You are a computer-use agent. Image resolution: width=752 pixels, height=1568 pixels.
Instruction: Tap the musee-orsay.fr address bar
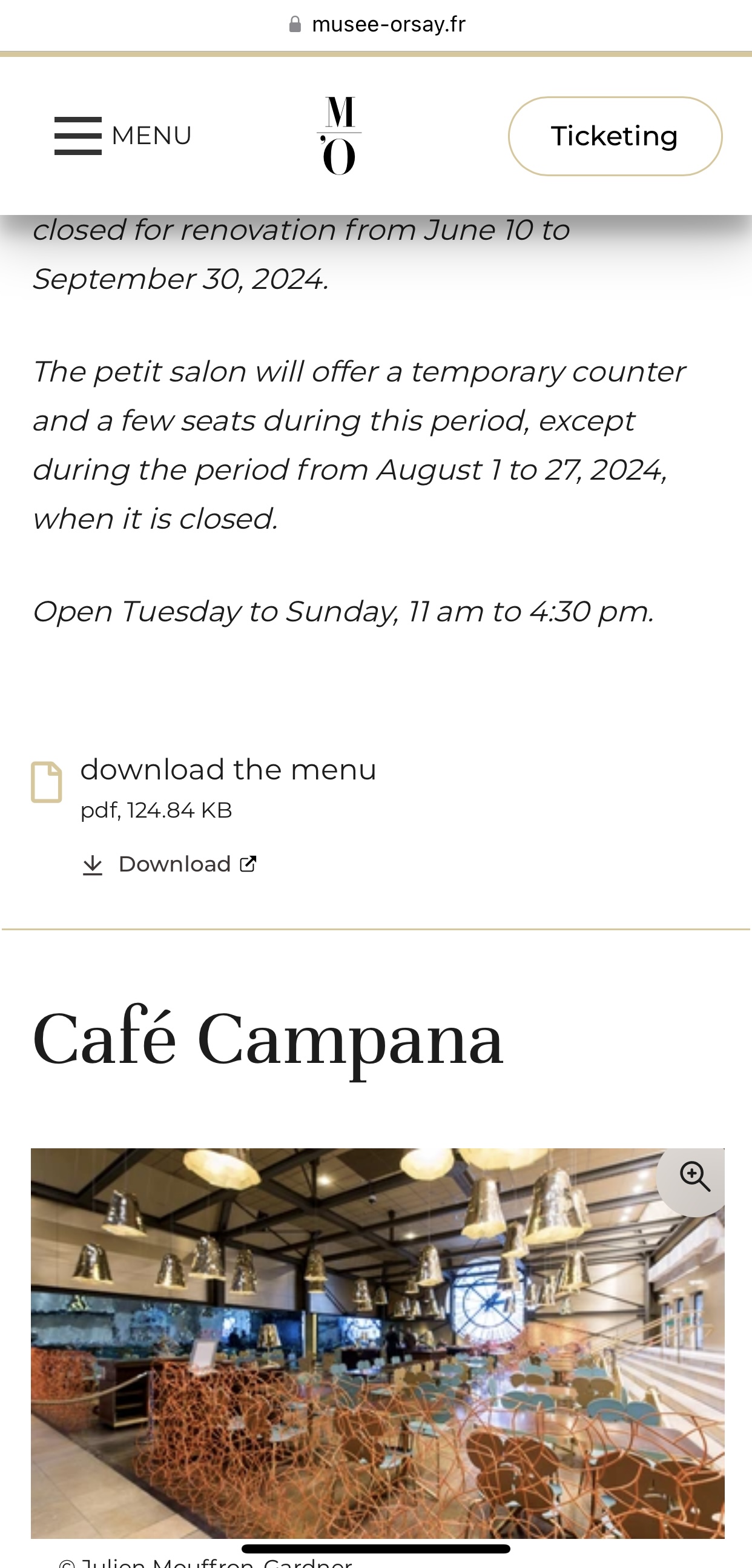(x=377, y=24)
